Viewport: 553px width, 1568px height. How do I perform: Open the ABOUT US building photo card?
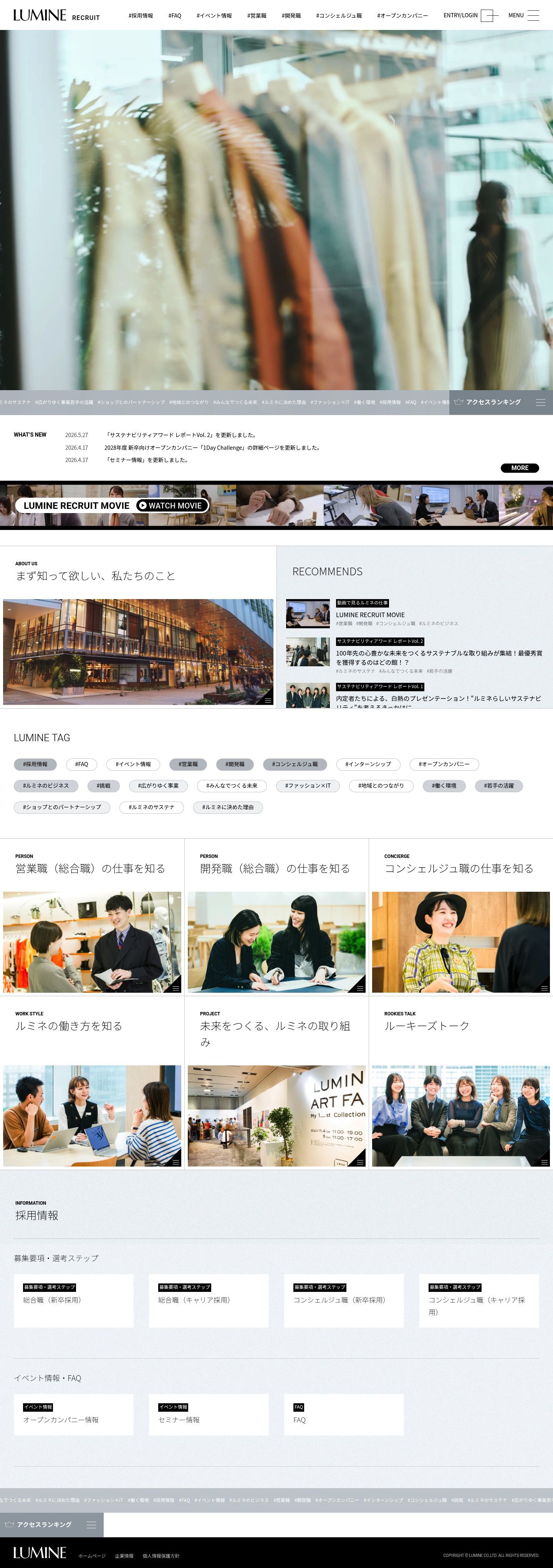pyautogui.click(x=138, y=651)
